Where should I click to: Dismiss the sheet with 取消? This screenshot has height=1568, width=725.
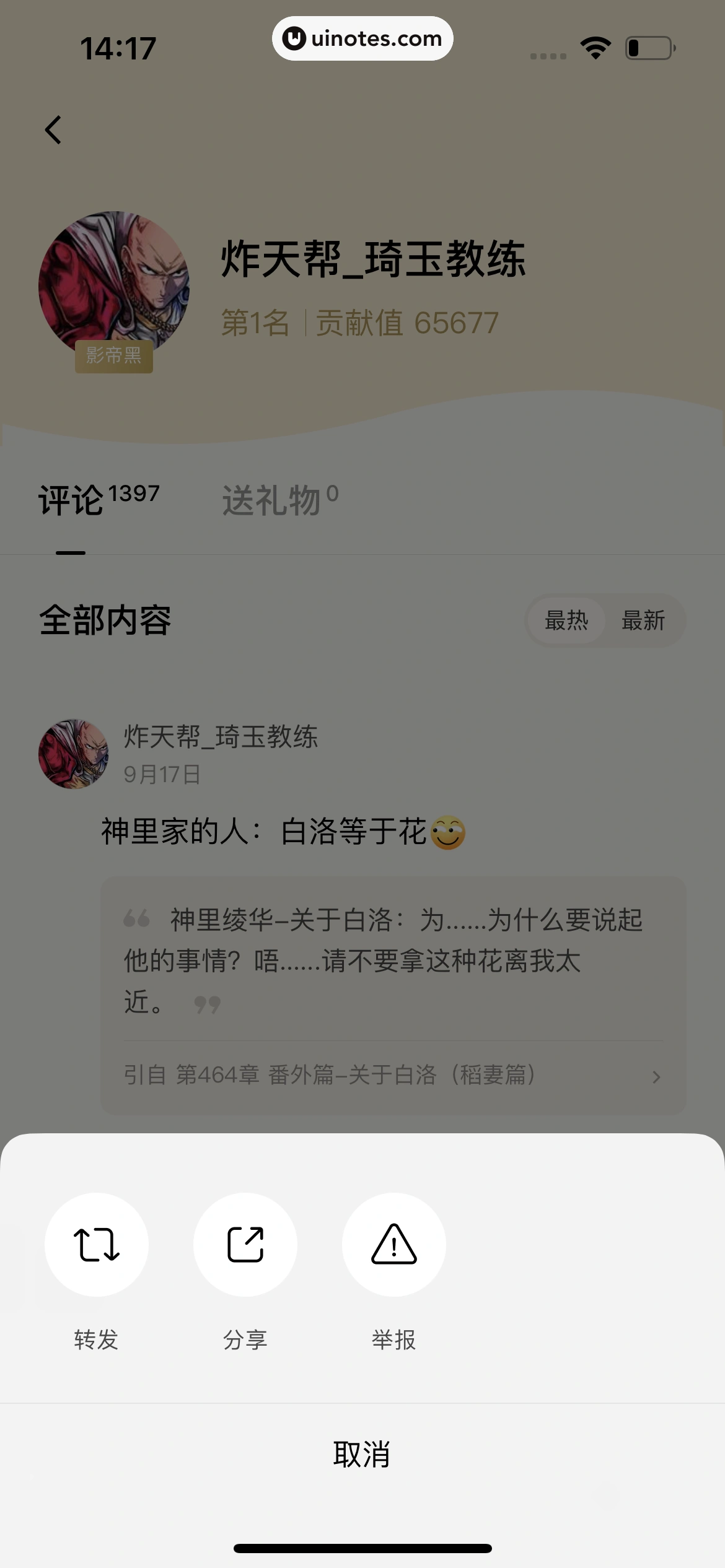pyautogui.click(x=362, y=1454)
